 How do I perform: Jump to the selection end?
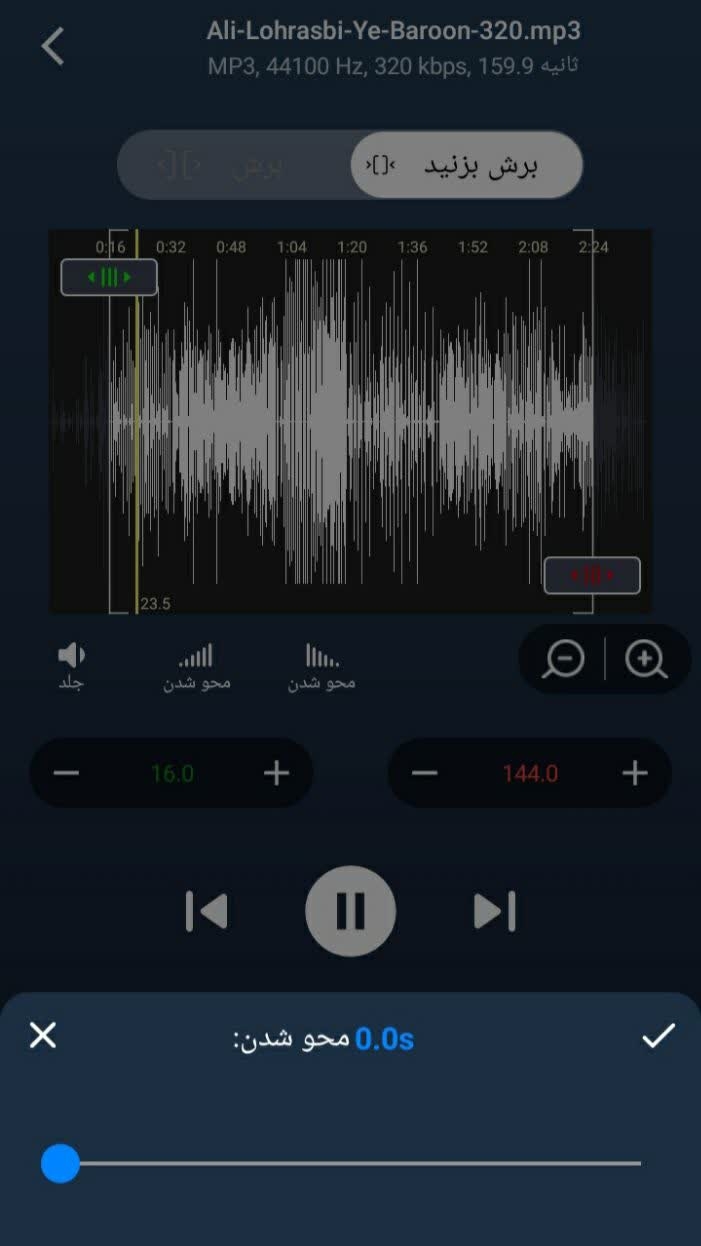494,911
